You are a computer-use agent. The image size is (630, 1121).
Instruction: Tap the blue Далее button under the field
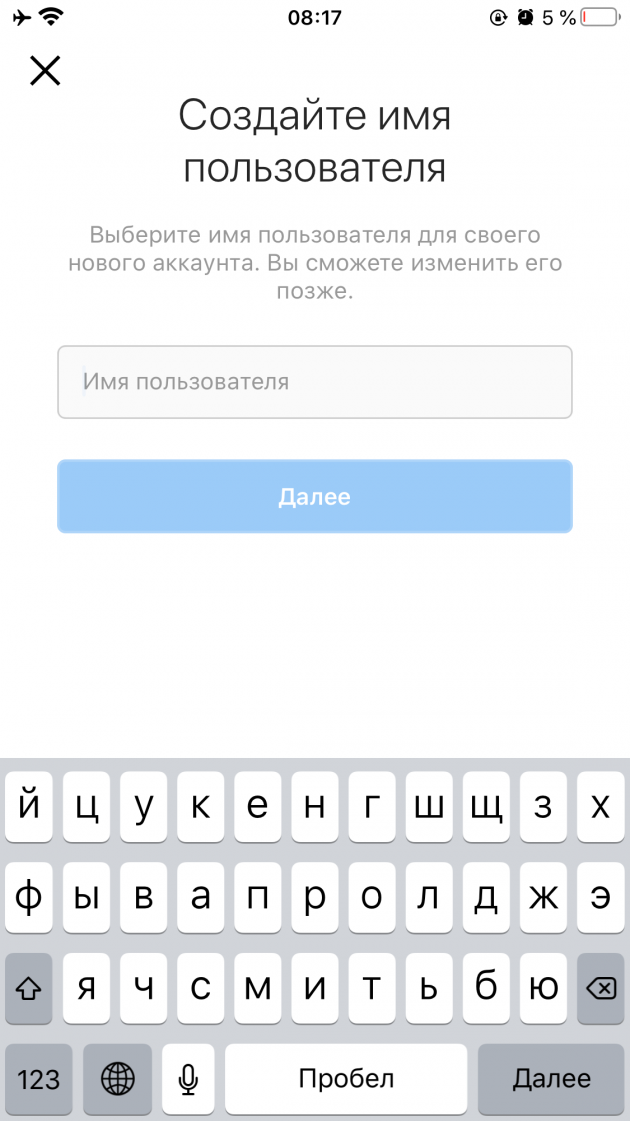pos(315,496)
